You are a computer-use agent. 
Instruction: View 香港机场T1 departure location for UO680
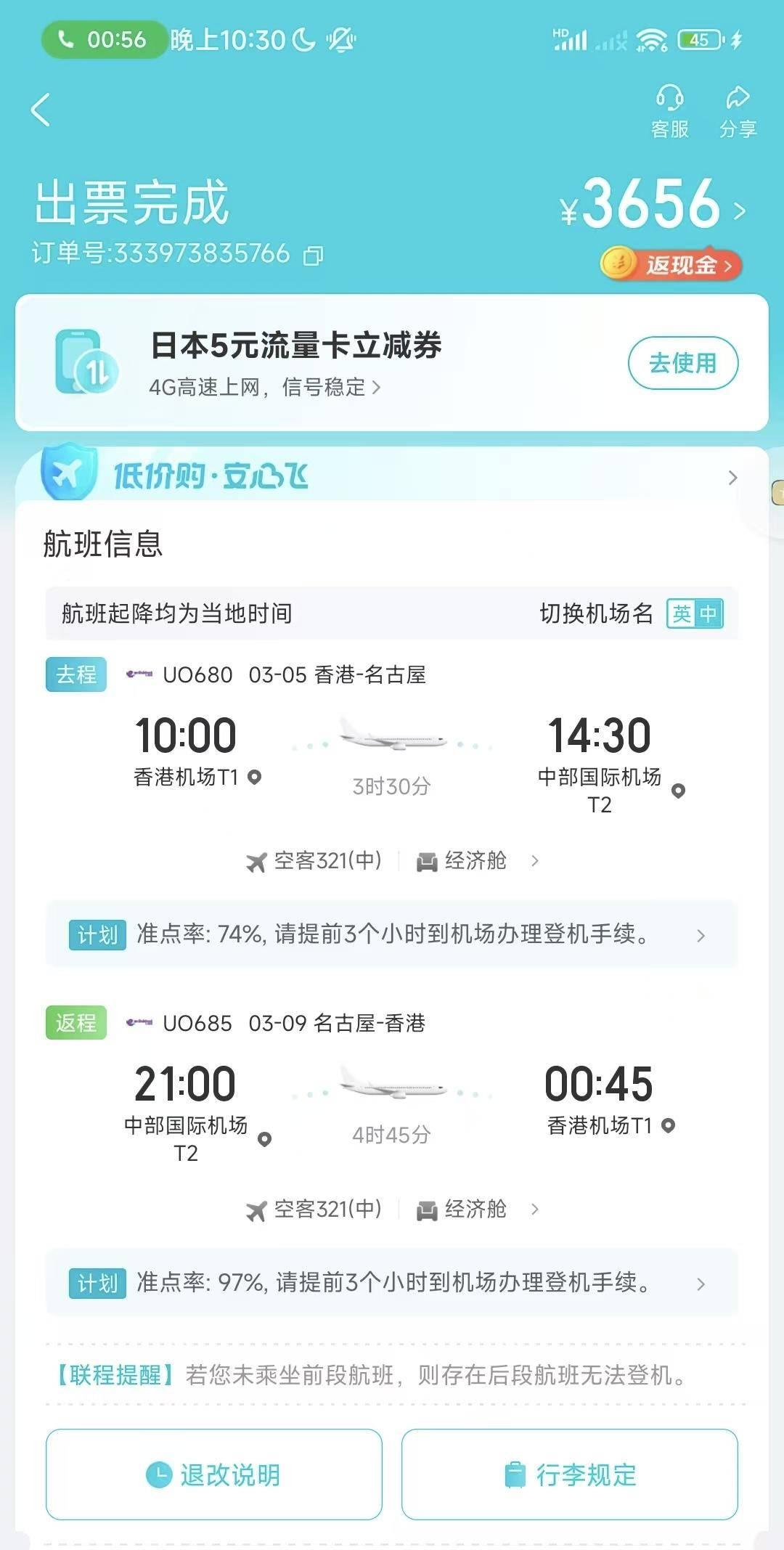click(254, 777)
